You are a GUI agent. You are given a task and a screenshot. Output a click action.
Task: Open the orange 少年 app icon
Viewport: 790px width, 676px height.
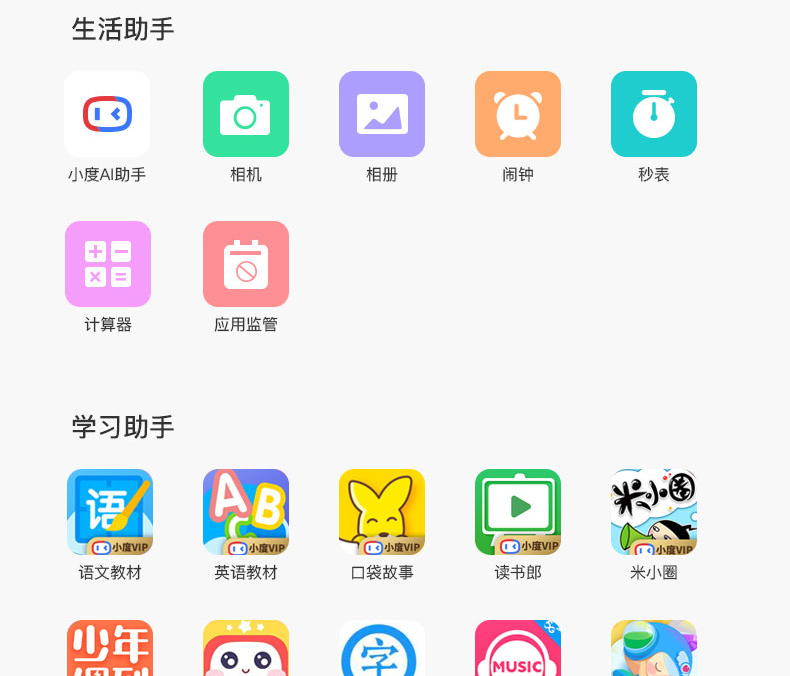110,650
